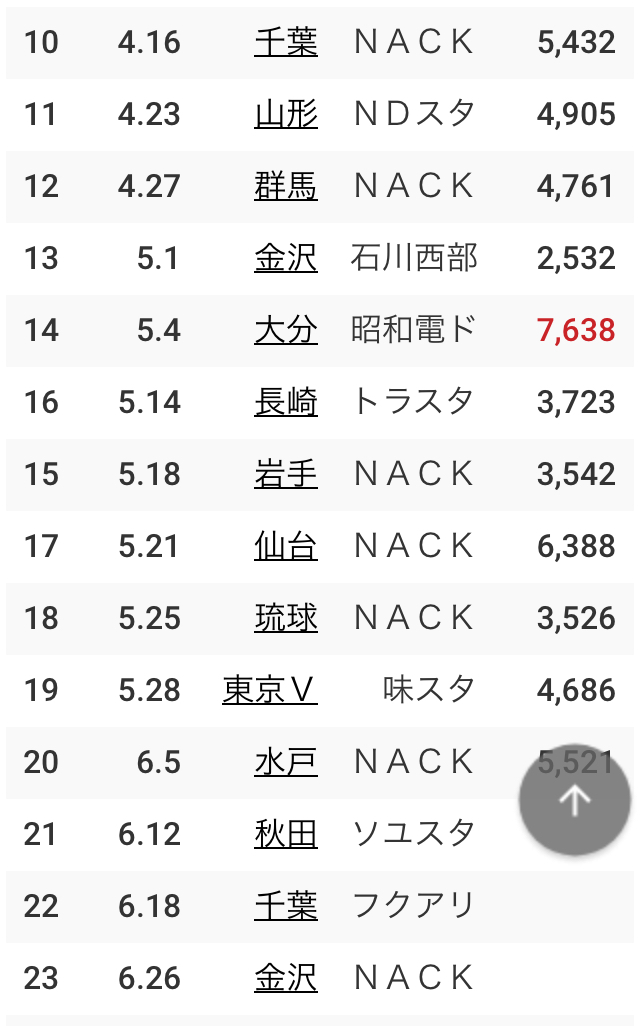Open the 千葉 link in row 22
Screen dimensions: 640x1026
(286, 906)
